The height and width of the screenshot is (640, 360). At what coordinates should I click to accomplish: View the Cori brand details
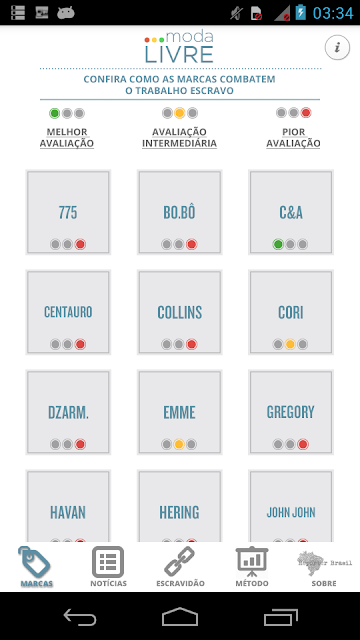pos(291,312)
